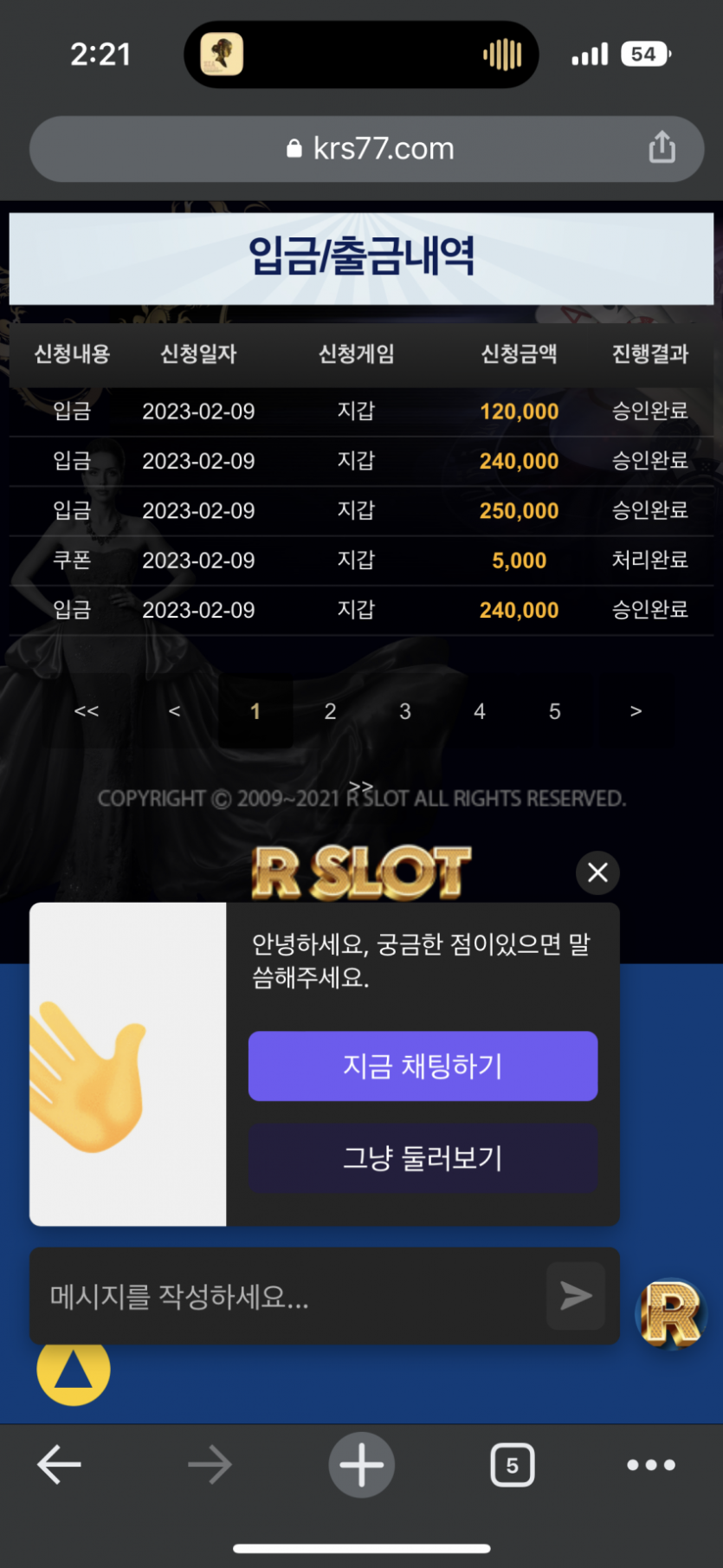This screenshot has height=1568, width=723.
Task: Send the chat message
Action: (576, 1296)
